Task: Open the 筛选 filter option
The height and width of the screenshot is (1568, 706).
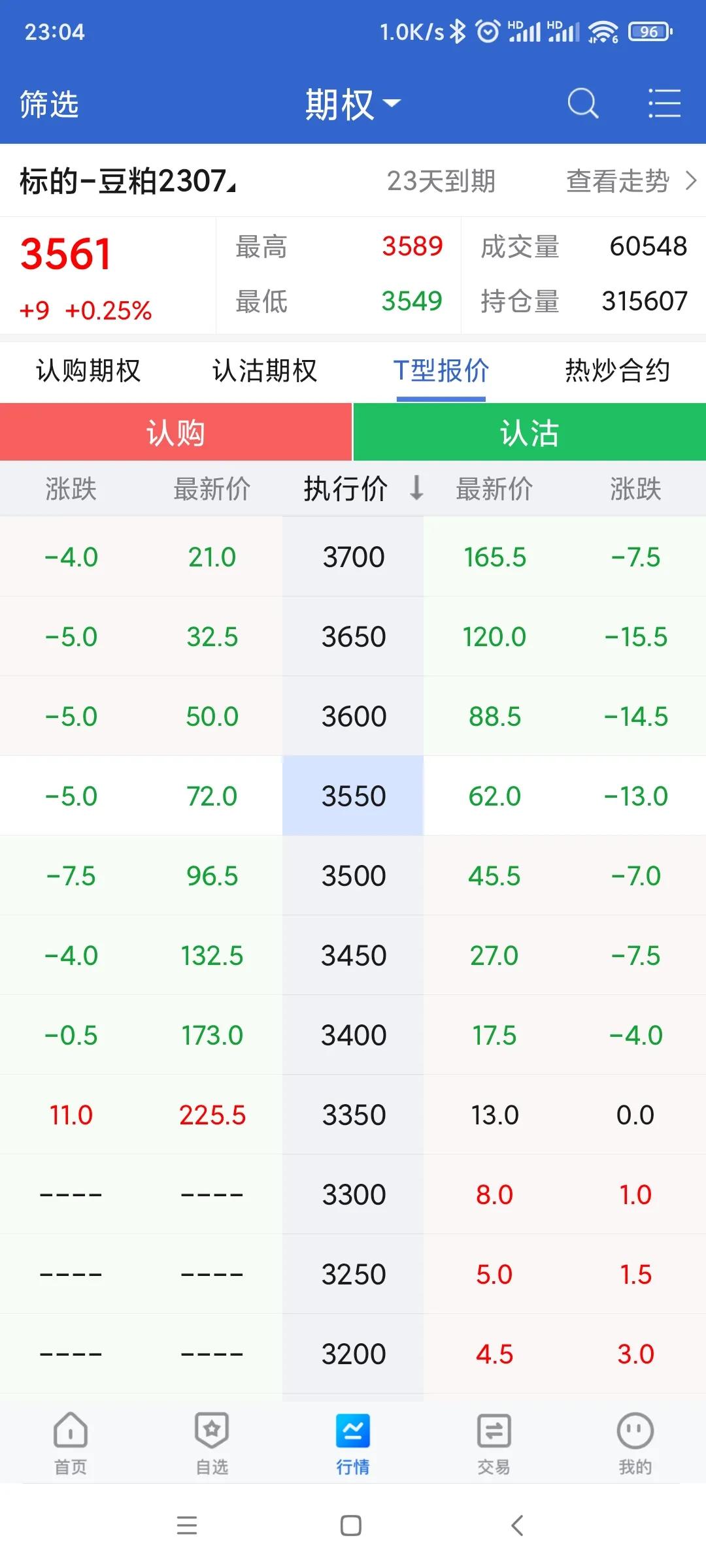Action: [48, 105]
